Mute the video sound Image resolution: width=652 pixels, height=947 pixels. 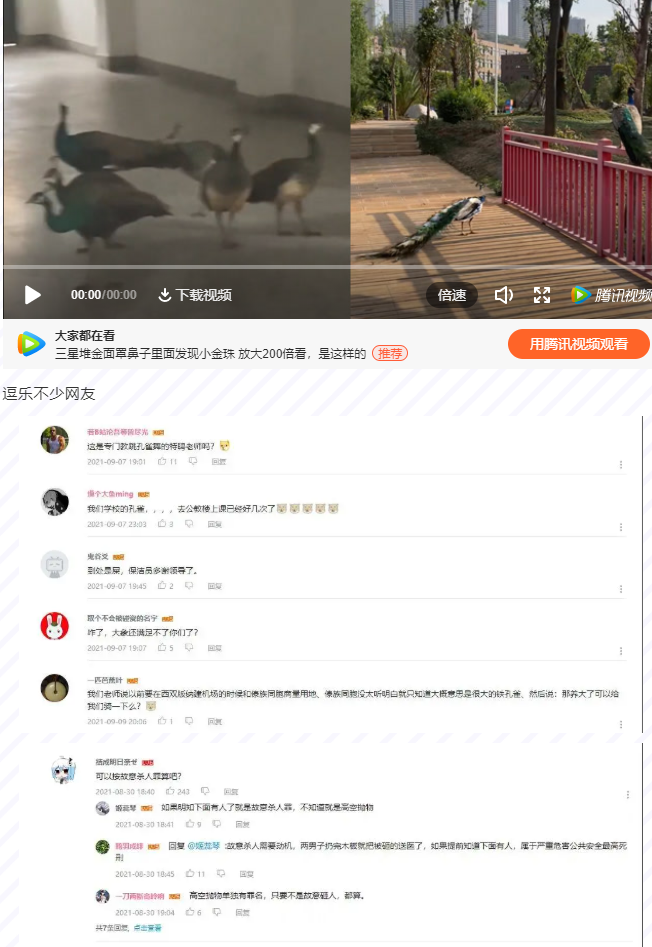[504, 295]
